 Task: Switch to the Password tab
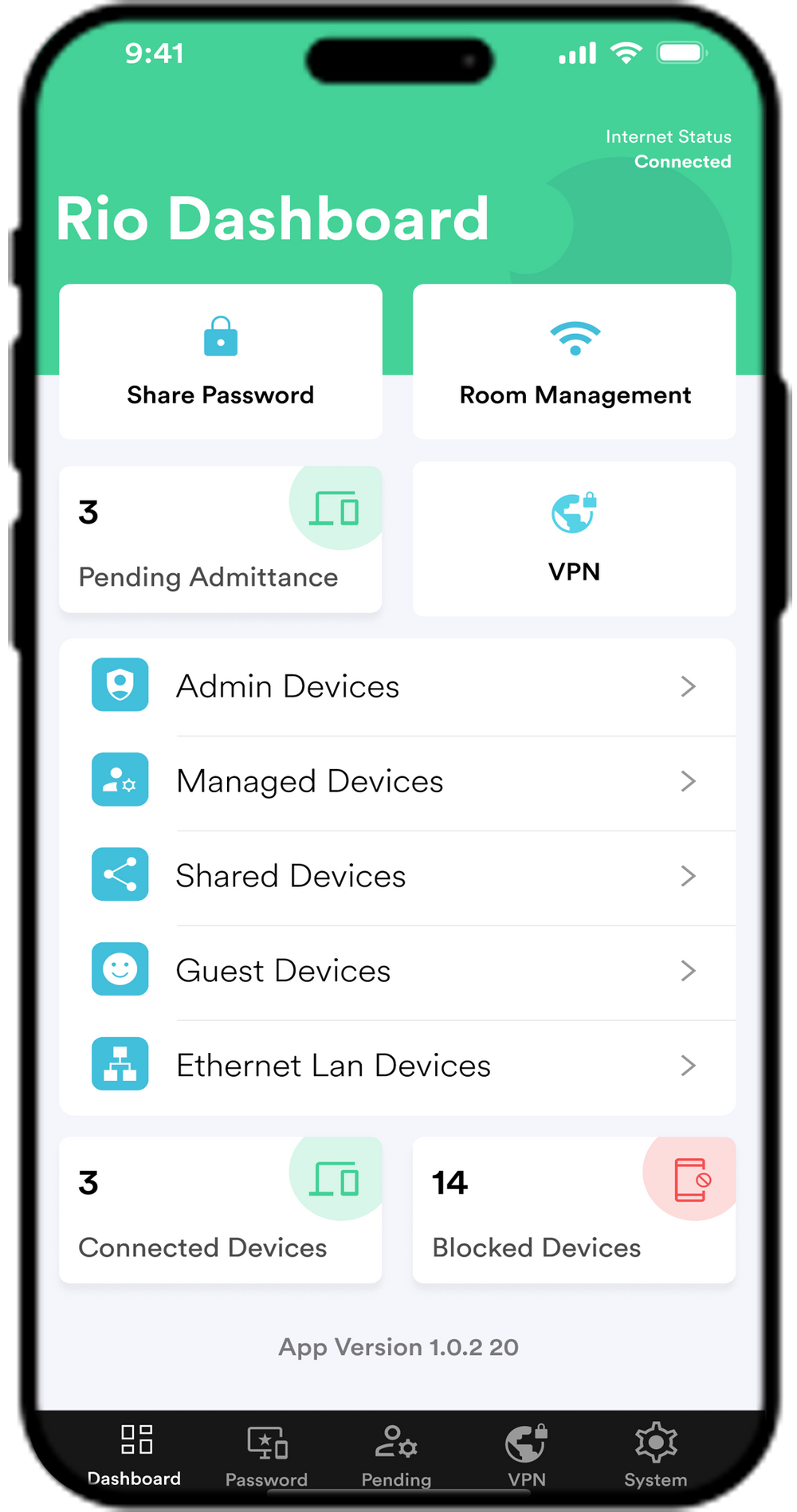[266, 1455]
